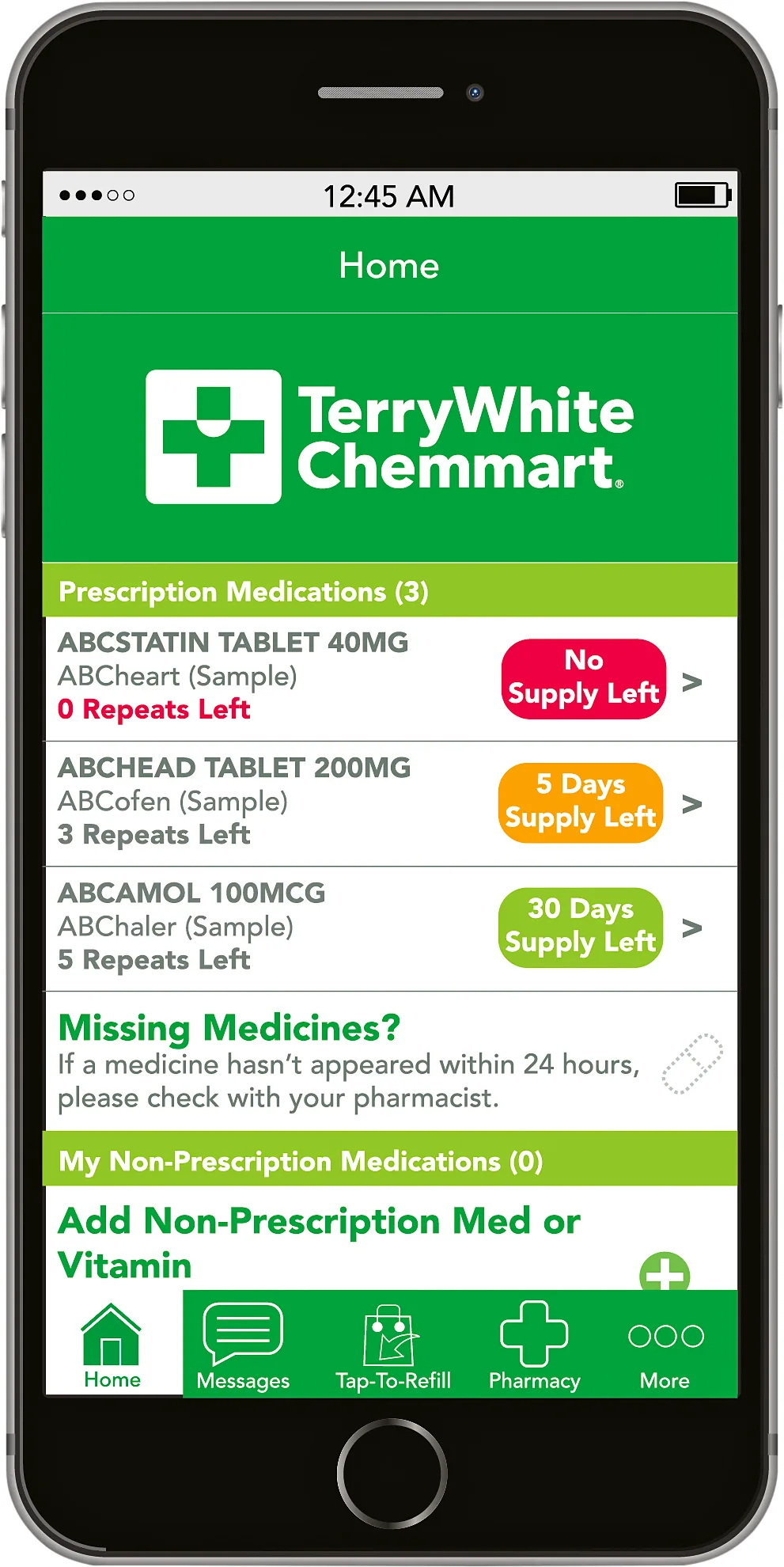
Task: Select Add Non-Prescription Med or Vitamin
Action: point(320,1241)
